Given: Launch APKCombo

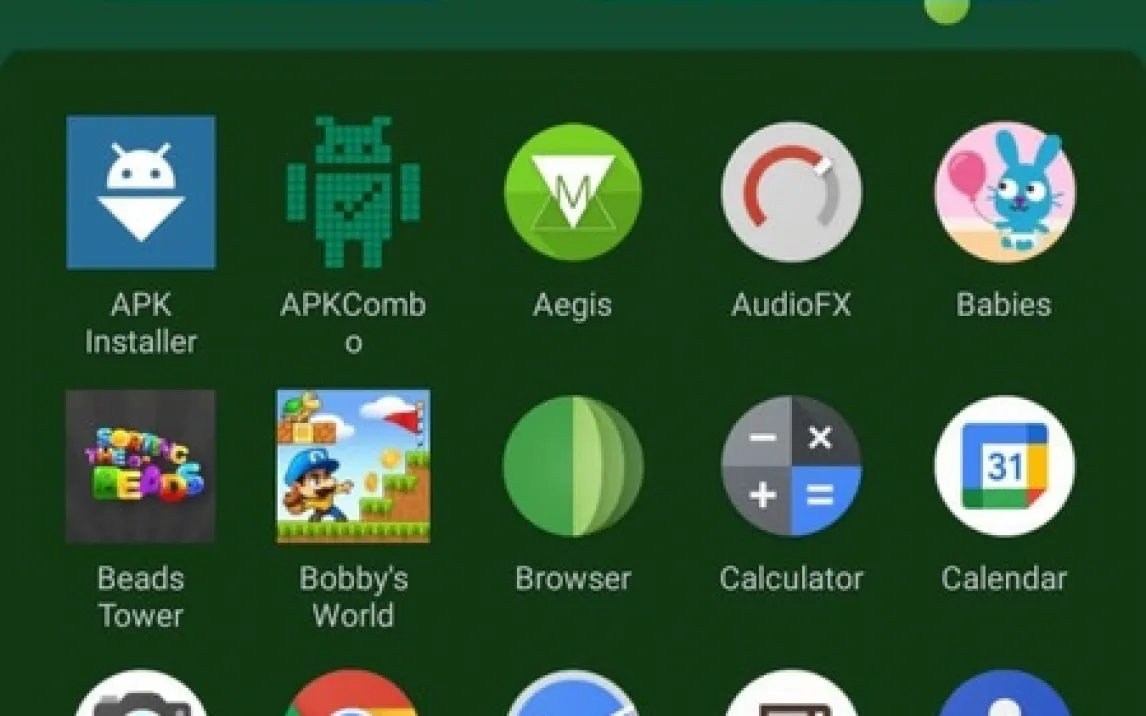Looking at the screenshot, I should point(353,193).
